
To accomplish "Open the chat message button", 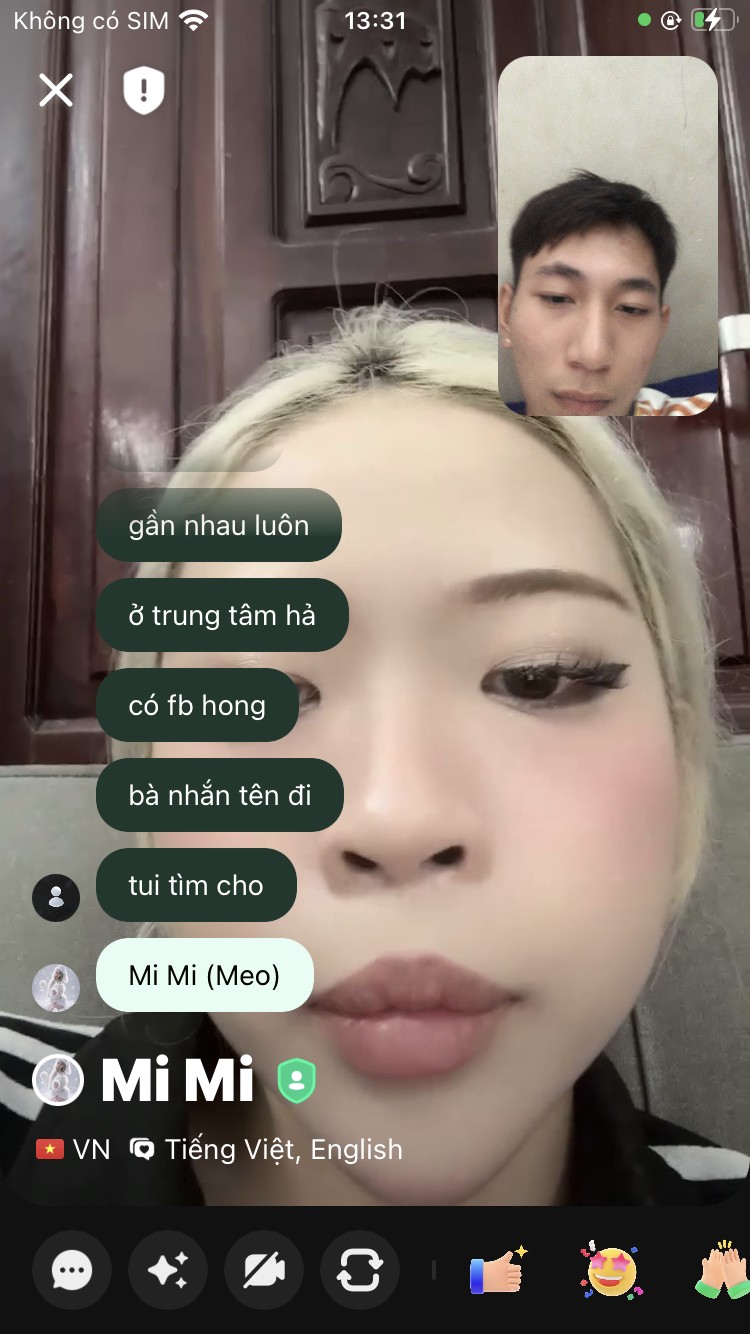I will tap(72, 1271).
